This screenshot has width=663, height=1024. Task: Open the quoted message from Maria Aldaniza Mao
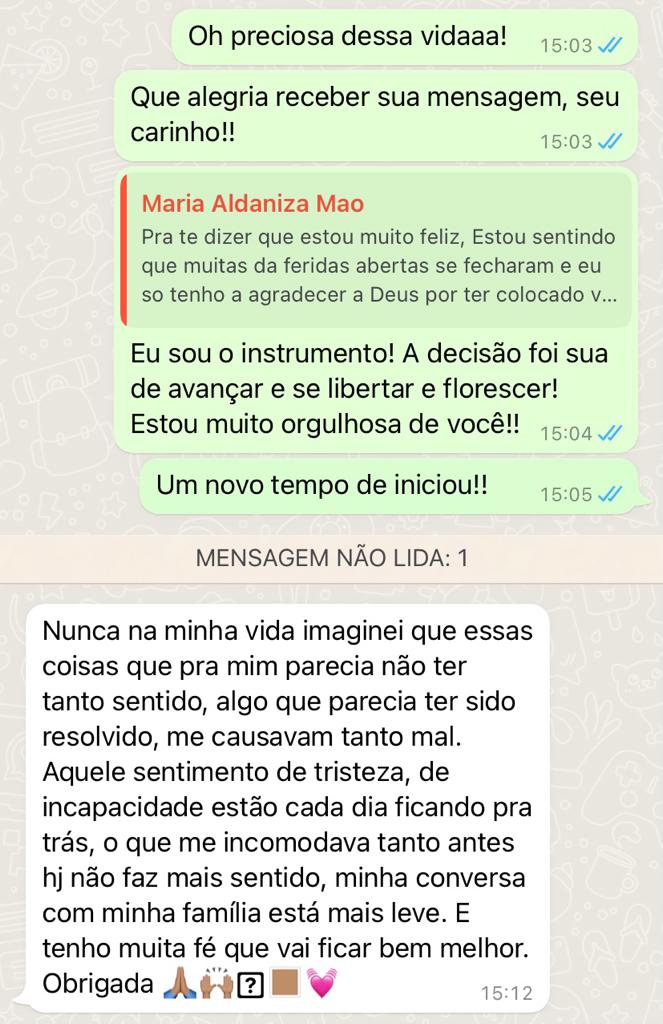(376, 250)
